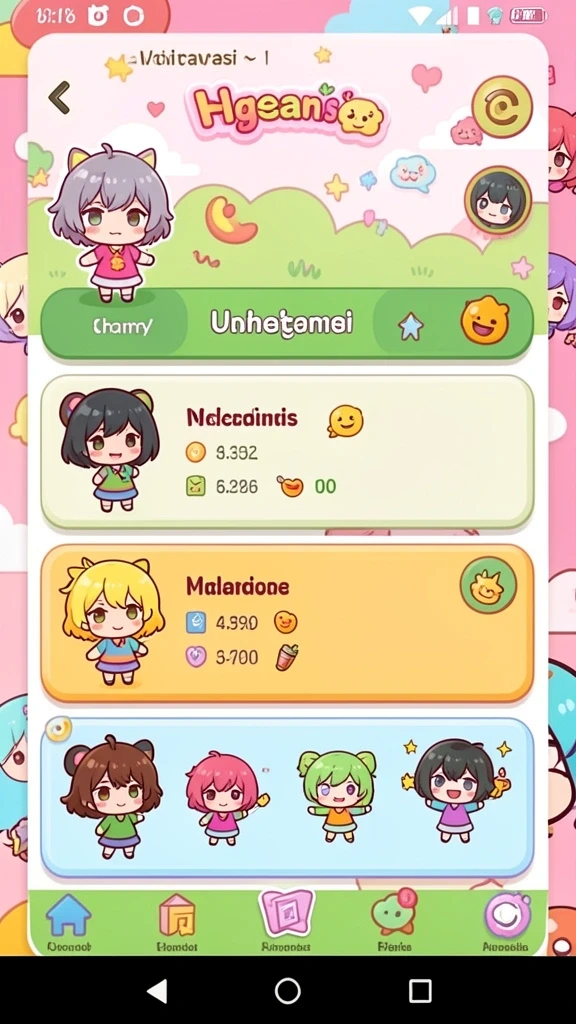Viewport: 576px width, 1024px height.
Task: Tap the green crown badge on Malardone card
Action: point(488,585)
